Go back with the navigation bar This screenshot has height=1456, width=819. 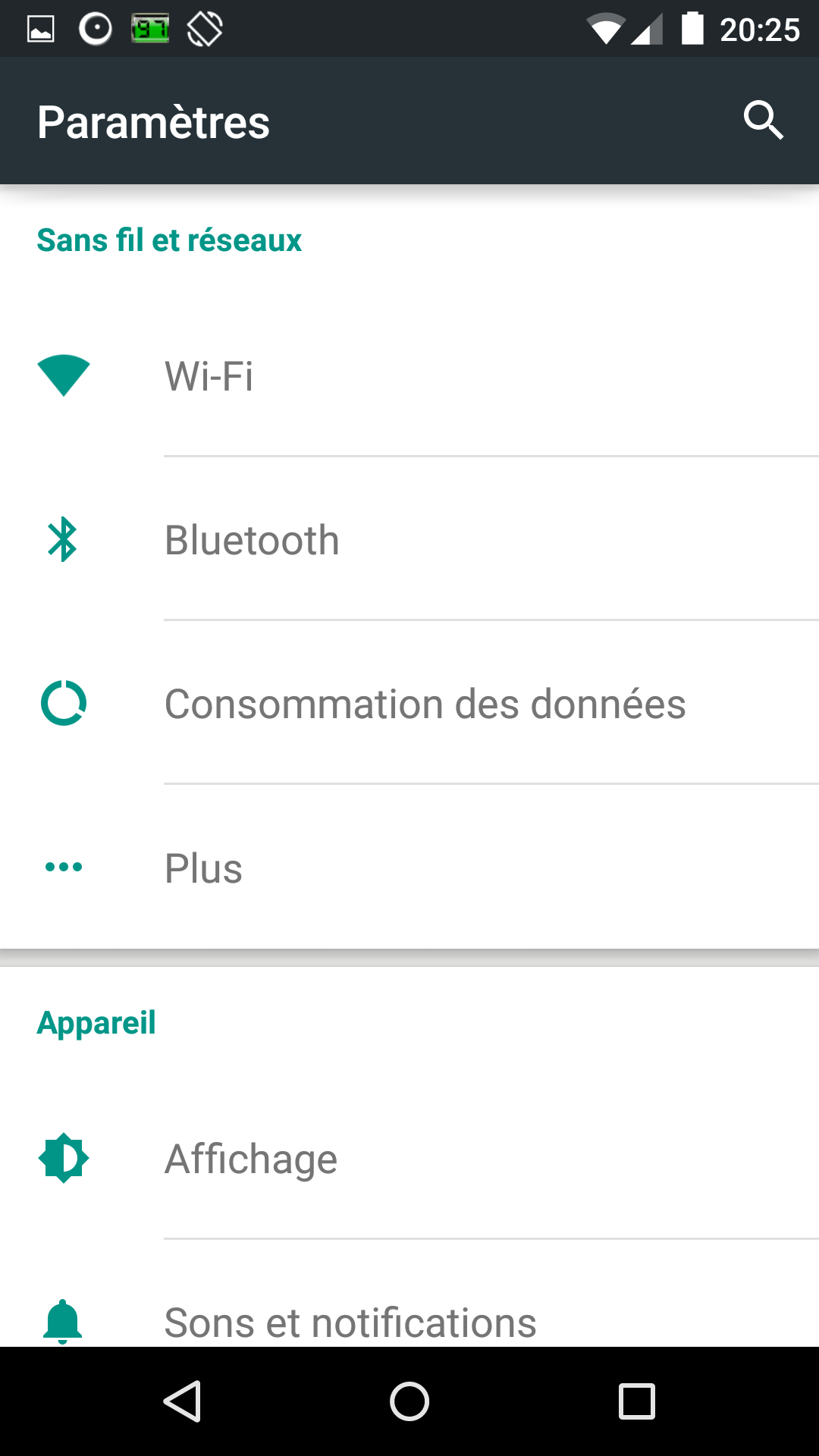tap(183, 1401)
